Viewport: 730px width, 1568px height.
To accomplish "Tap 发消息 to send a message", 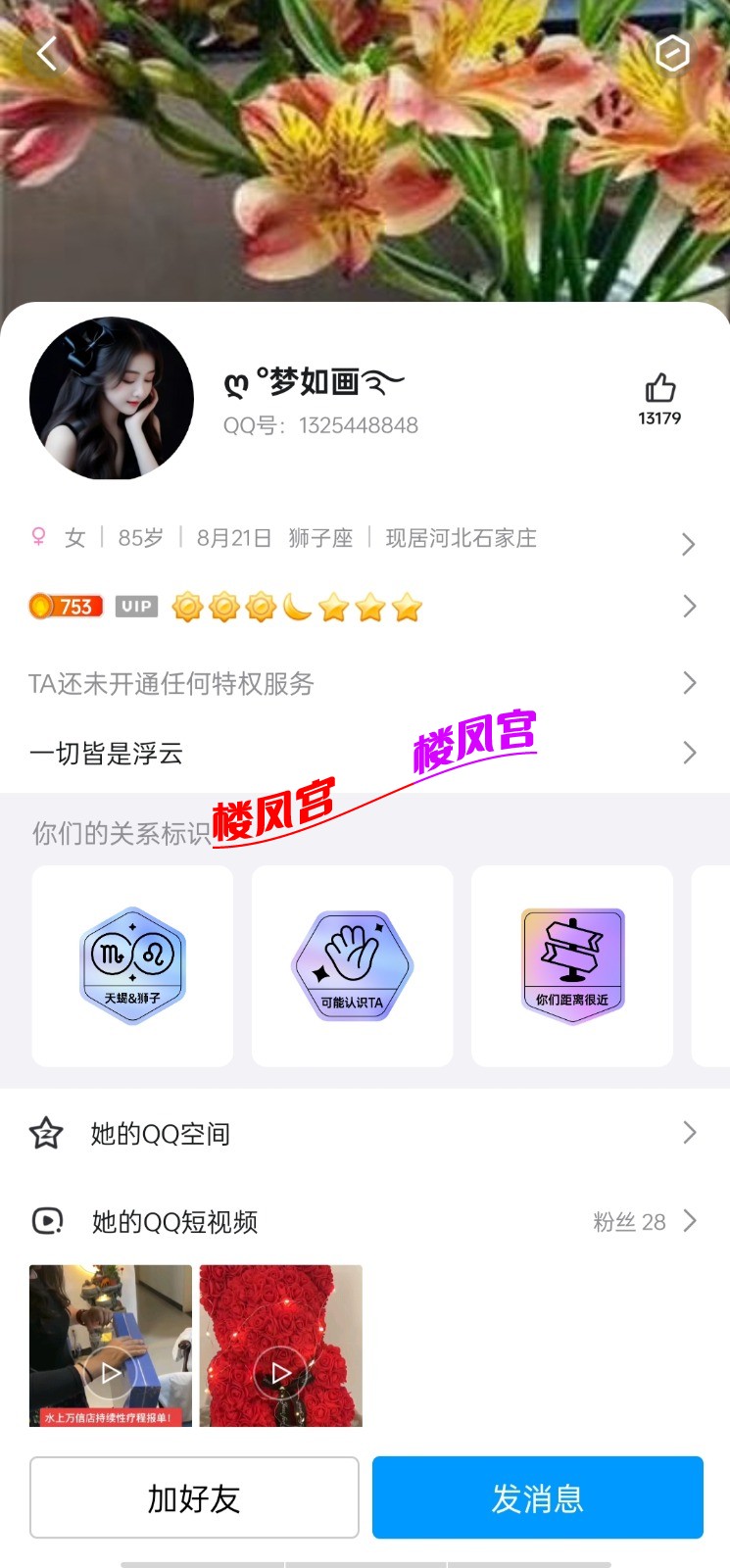I will click(538, 1497).
